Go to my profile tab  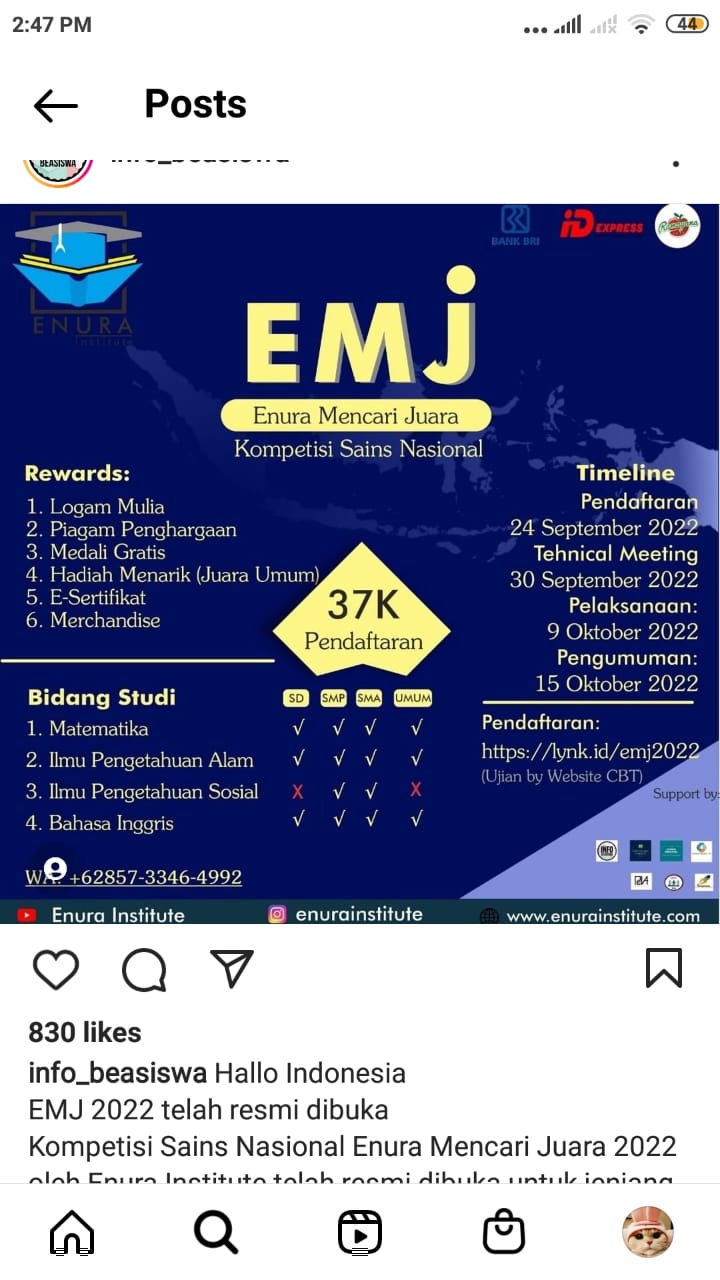coord(648,1232)
